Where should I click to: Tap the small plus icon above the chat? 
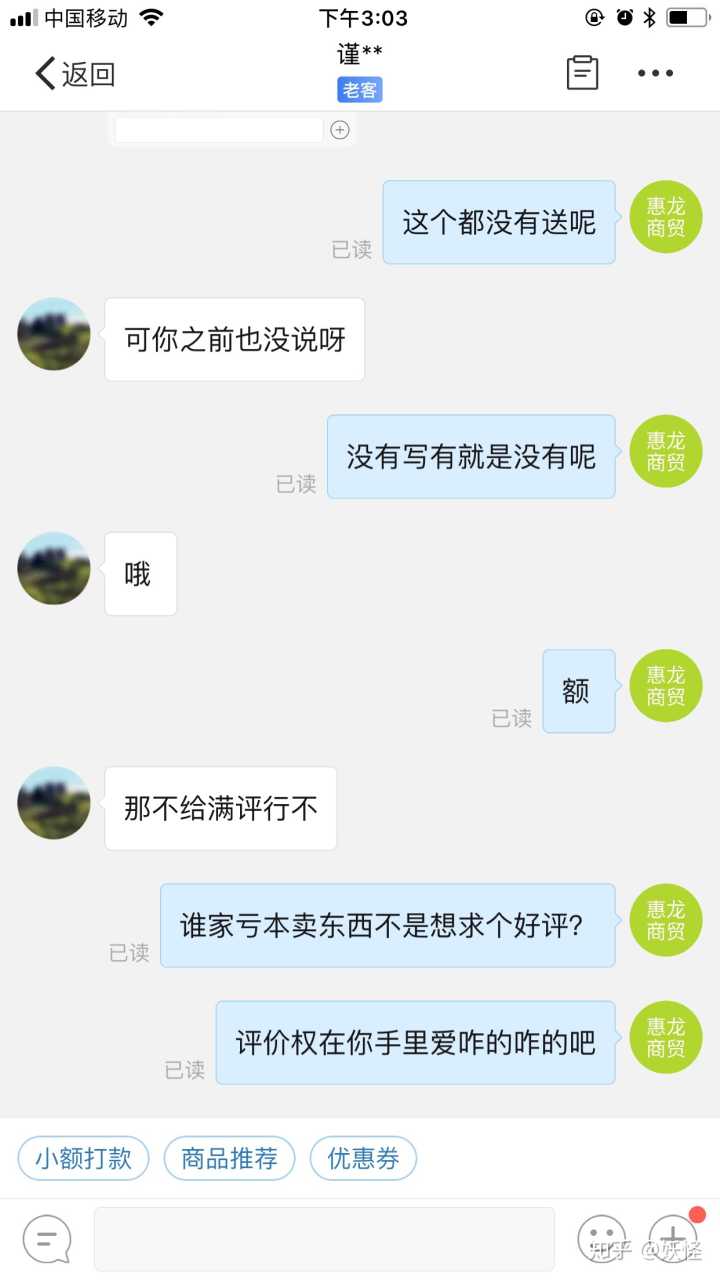coord(340,130)
